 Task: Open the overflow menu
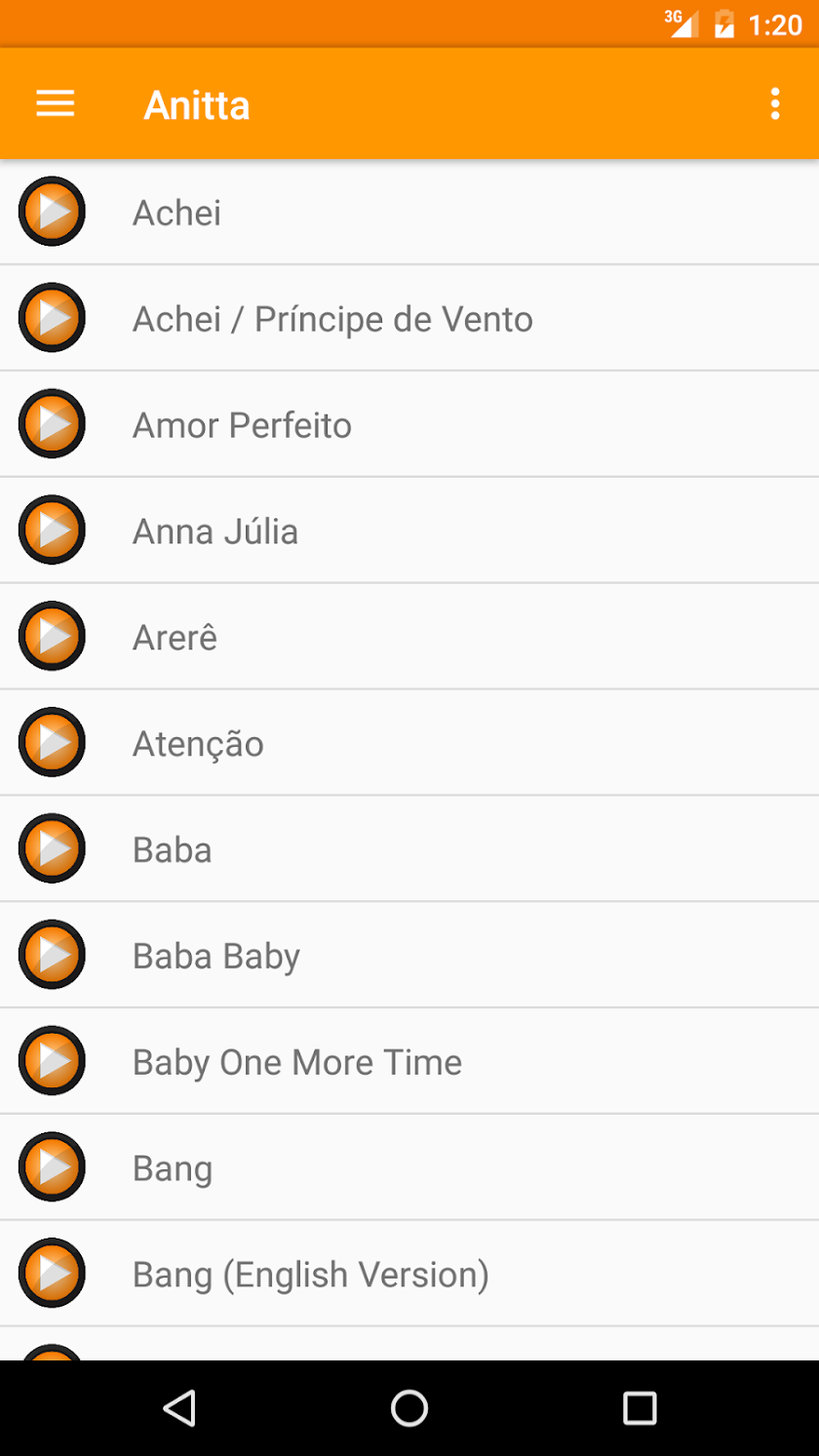[775, 103]
